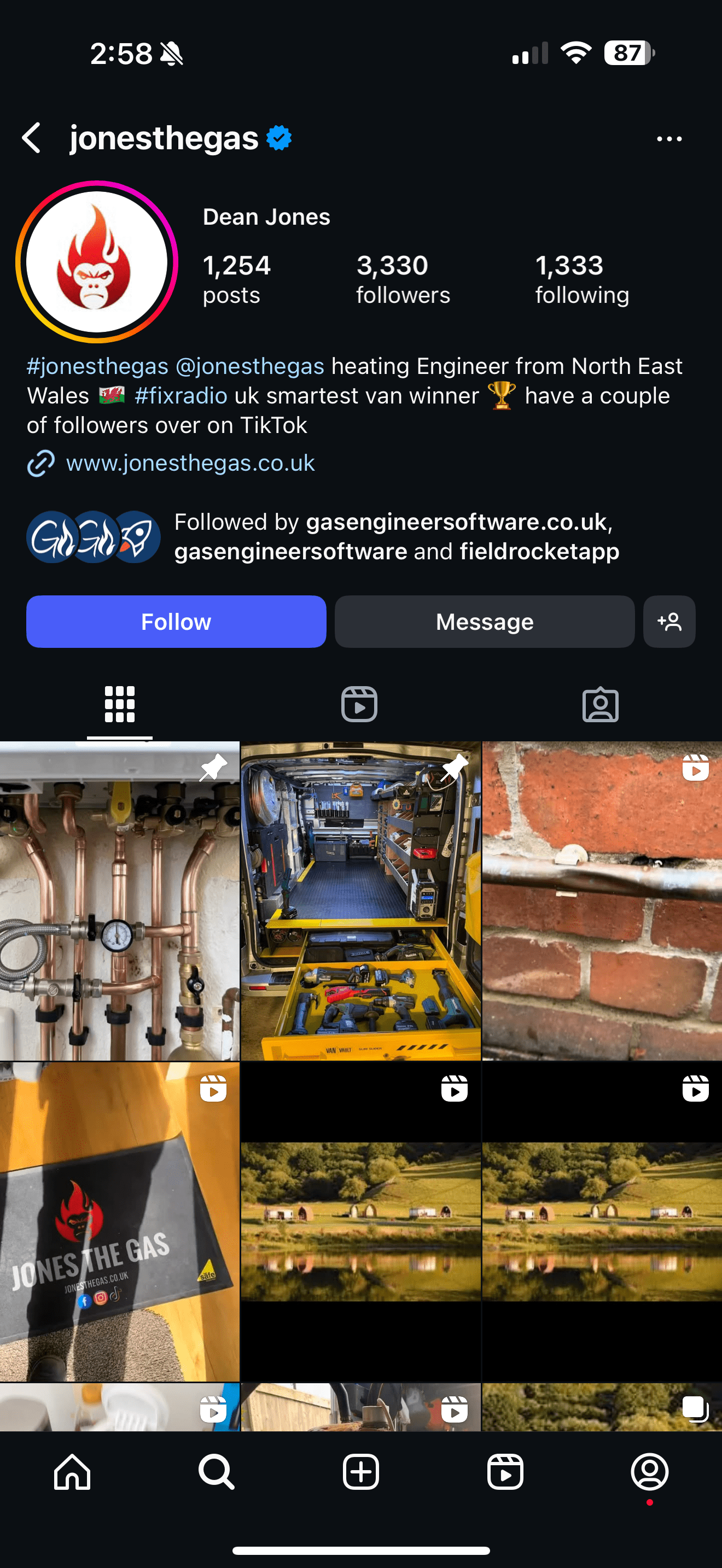The image size is (722, 1568).
Task: Open the #fixradio hashtag
Action: [181, 396]
